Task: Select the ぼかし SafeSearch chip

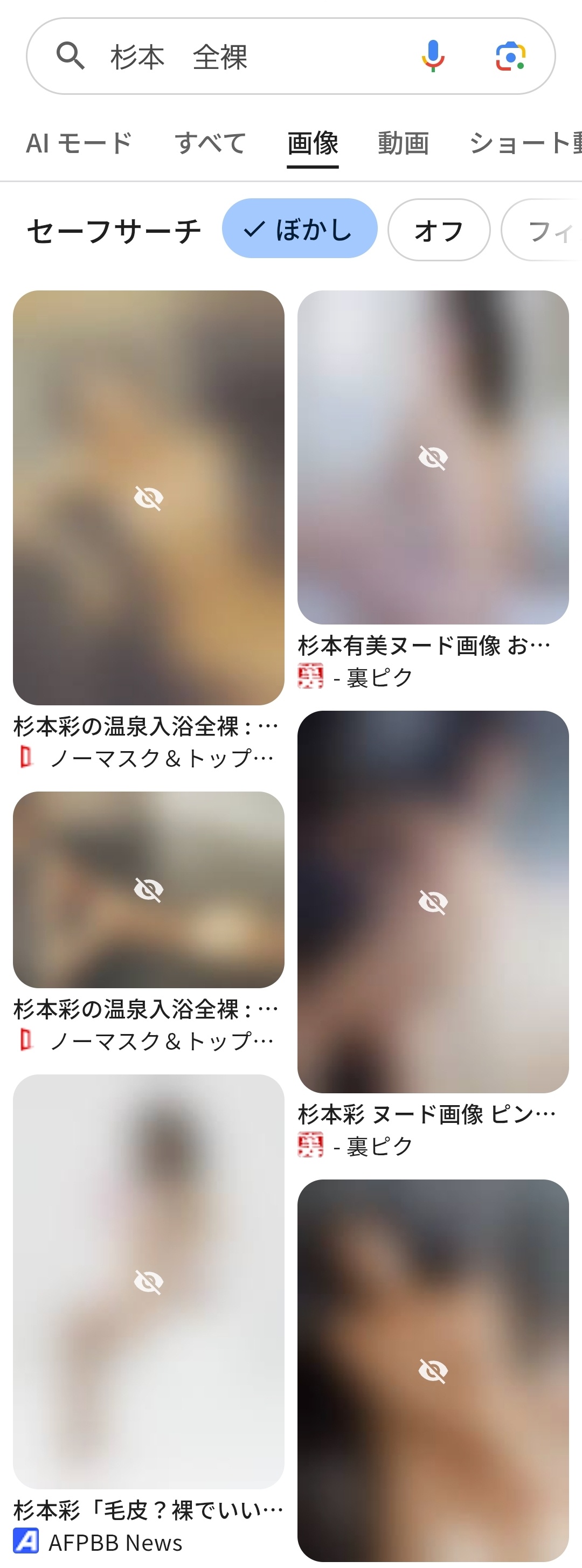Action: pyautogui.click(x=300, y=230)
